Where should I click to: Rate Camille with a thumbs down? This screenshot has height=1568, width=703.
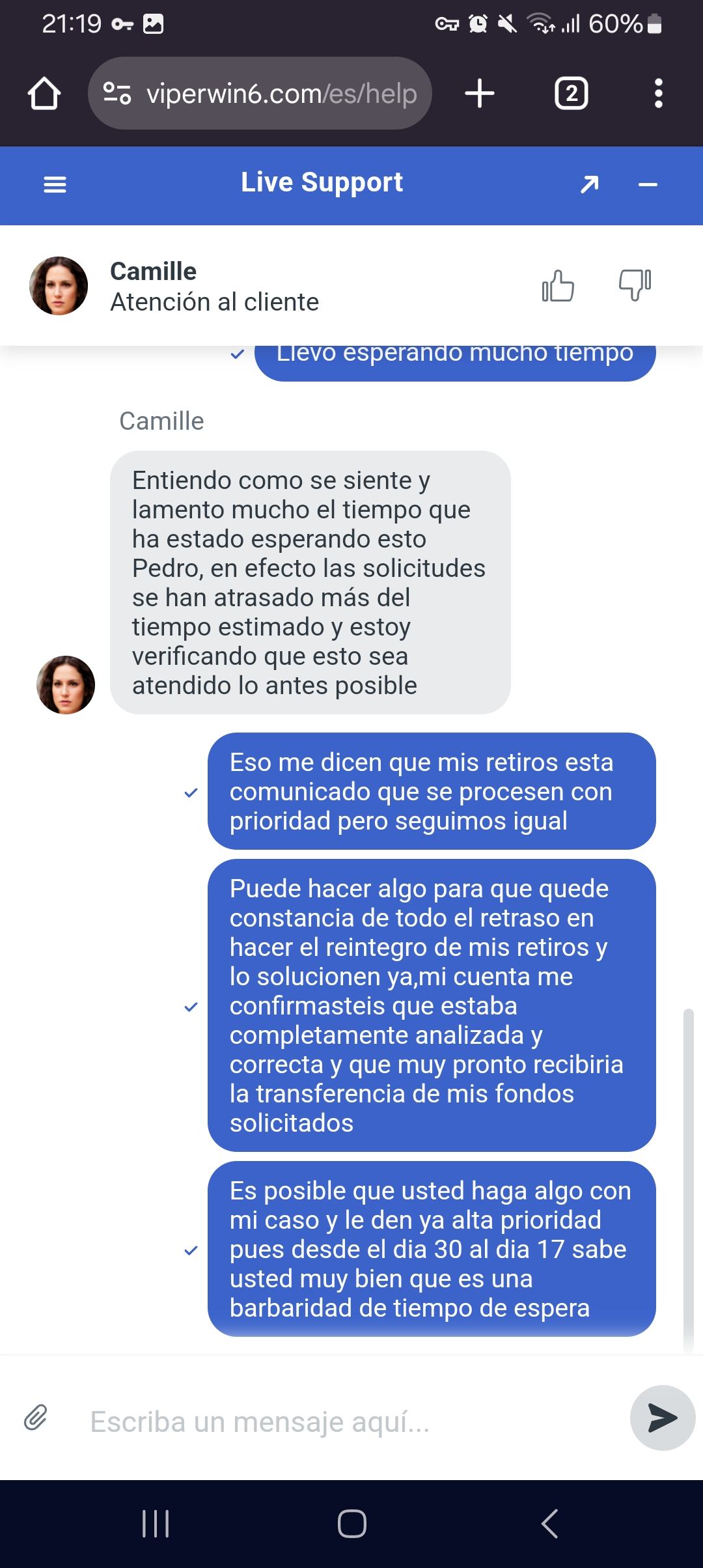coord(635,285)
